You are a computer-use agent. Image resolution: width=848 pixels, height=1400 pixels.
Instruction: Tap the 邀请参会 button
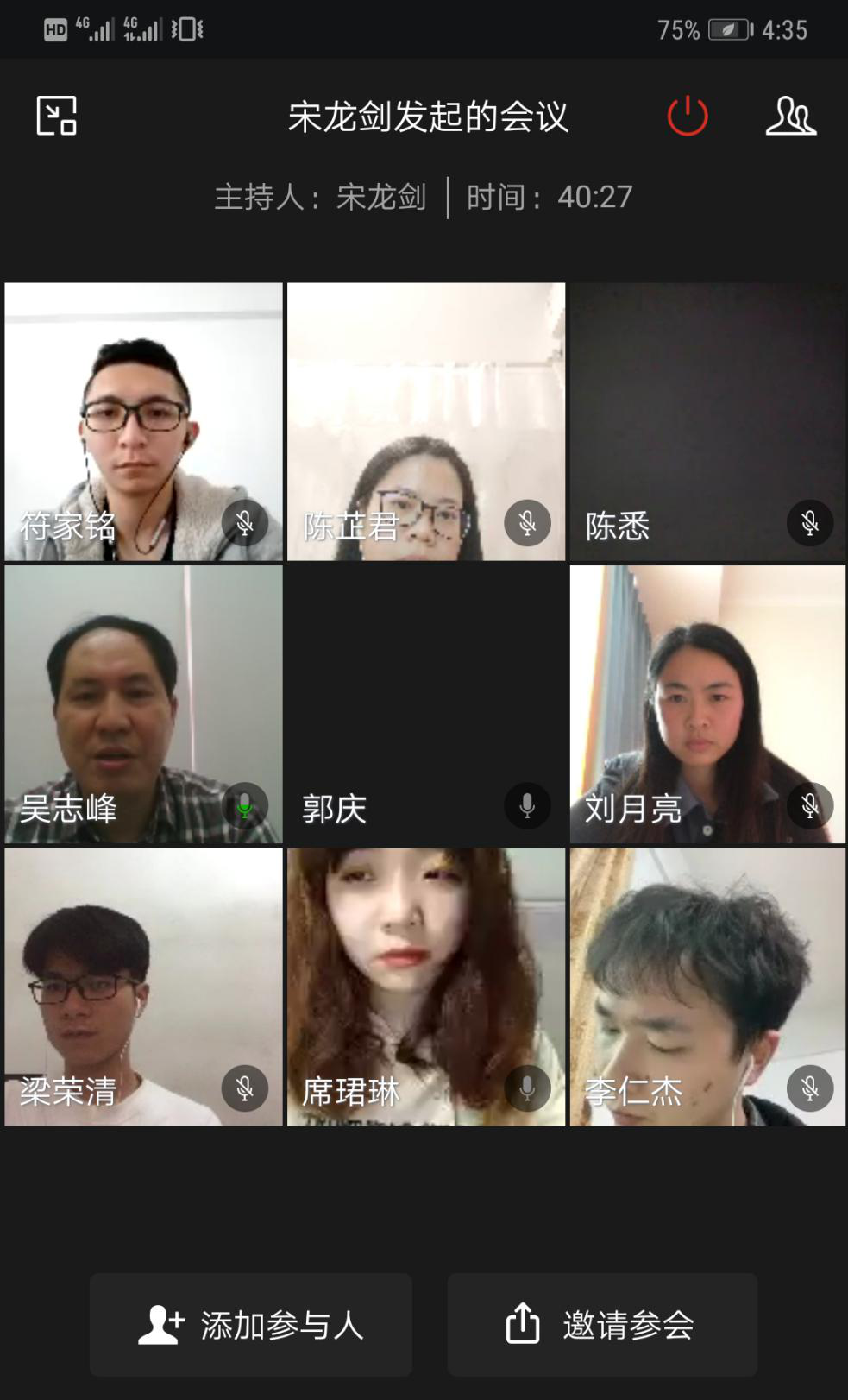click(x=602, y=1324)
